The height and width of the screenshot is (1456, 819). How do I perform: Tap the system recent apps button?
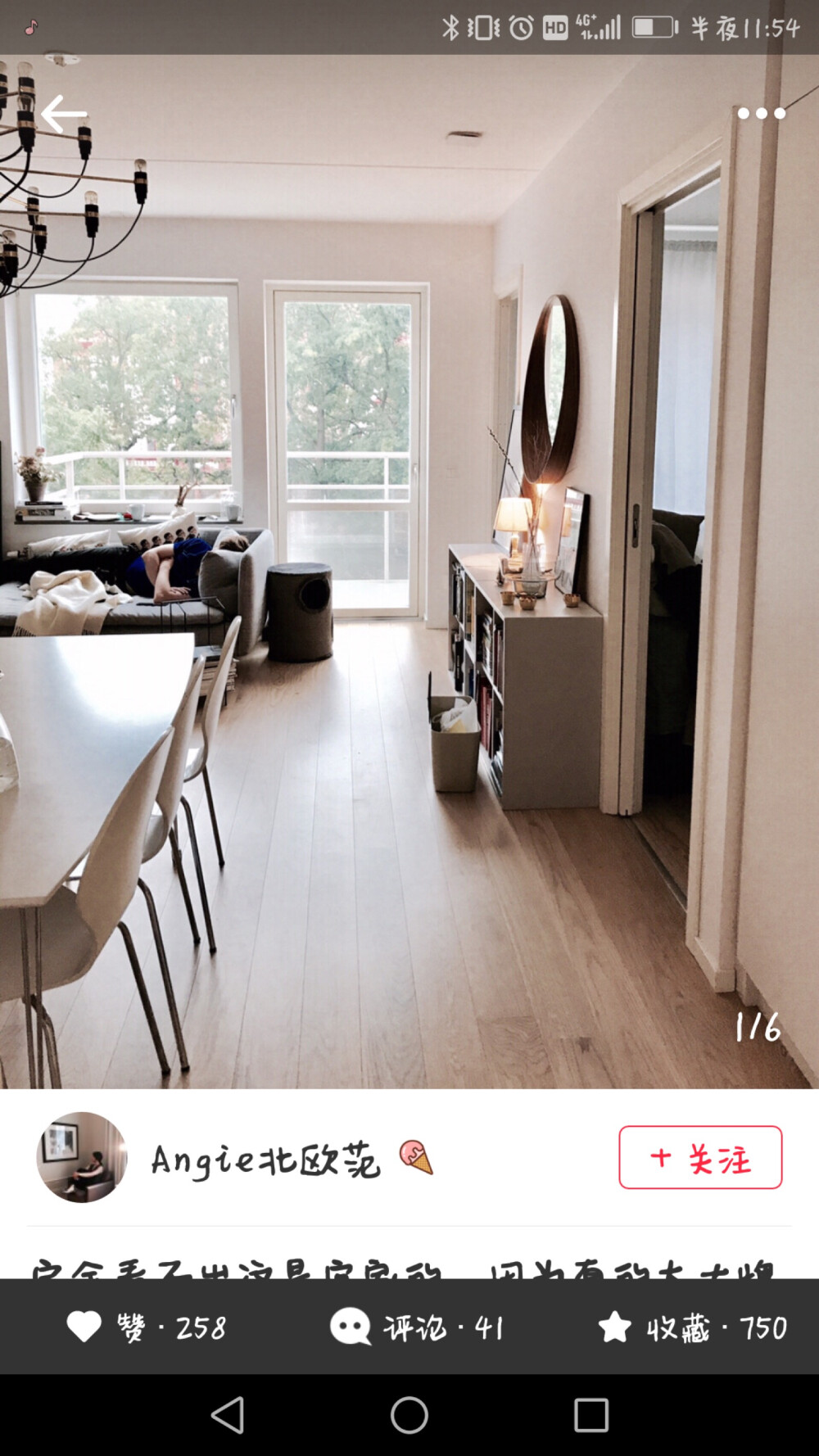click(x=590, y=1415)
